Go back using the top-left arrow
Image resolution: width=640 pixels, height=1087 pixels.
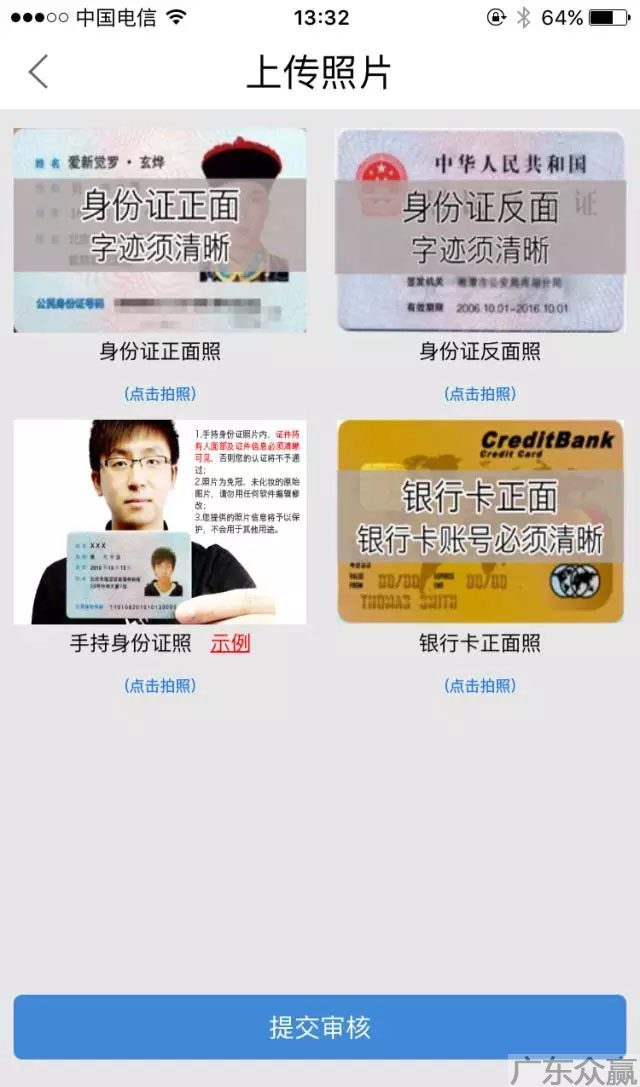tap(38, 72)
